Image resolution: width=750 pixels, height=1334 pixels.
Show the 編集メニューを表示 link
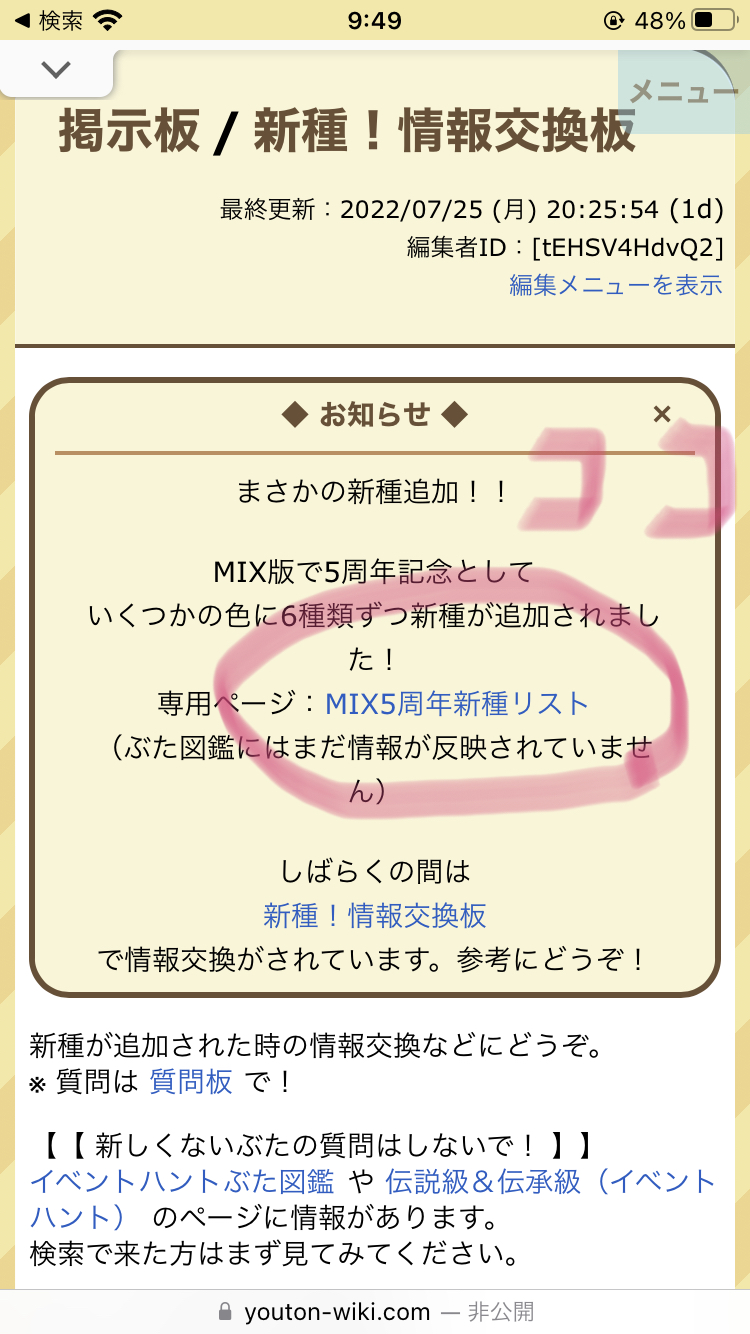point(616,285)
